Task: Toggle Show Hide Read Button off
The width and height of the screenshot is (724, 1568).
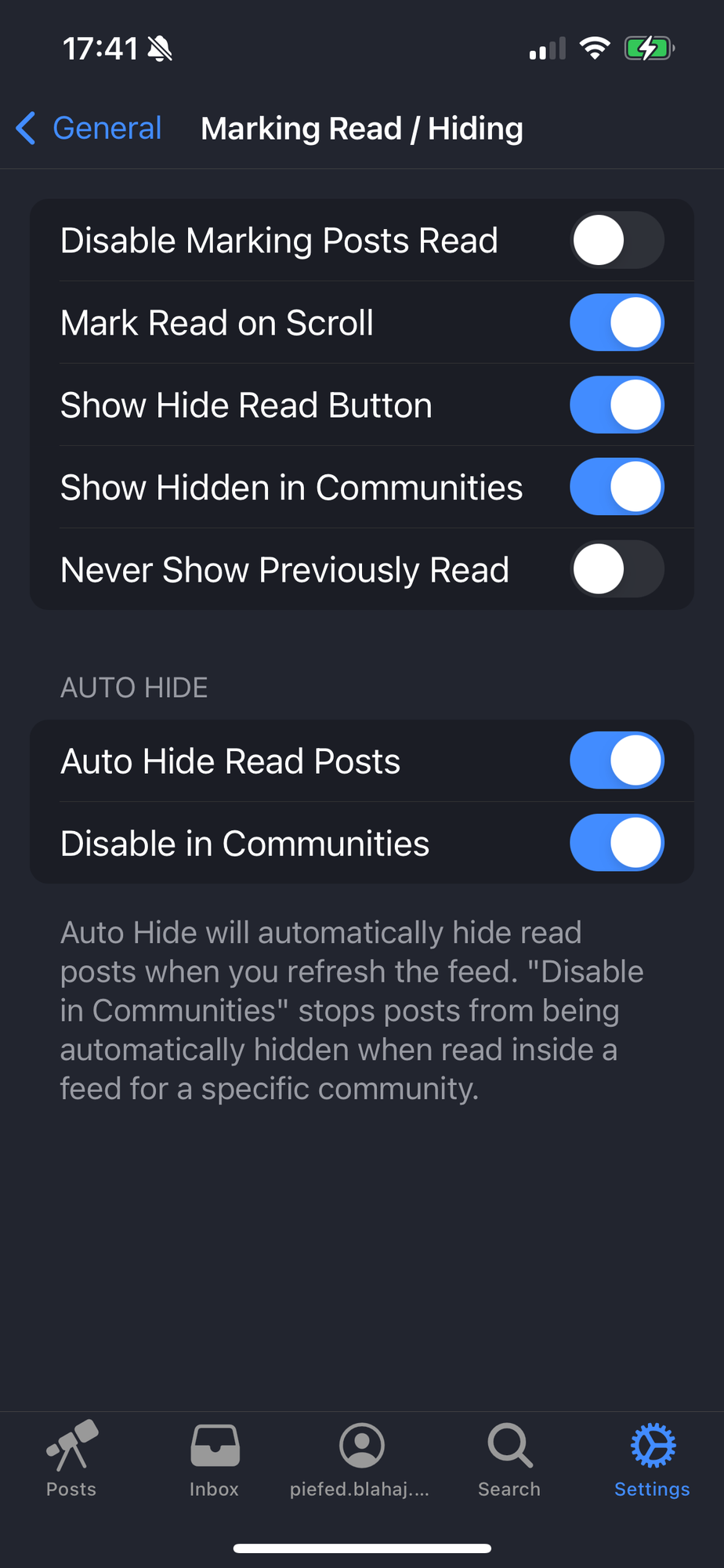Action: [617, 405]
